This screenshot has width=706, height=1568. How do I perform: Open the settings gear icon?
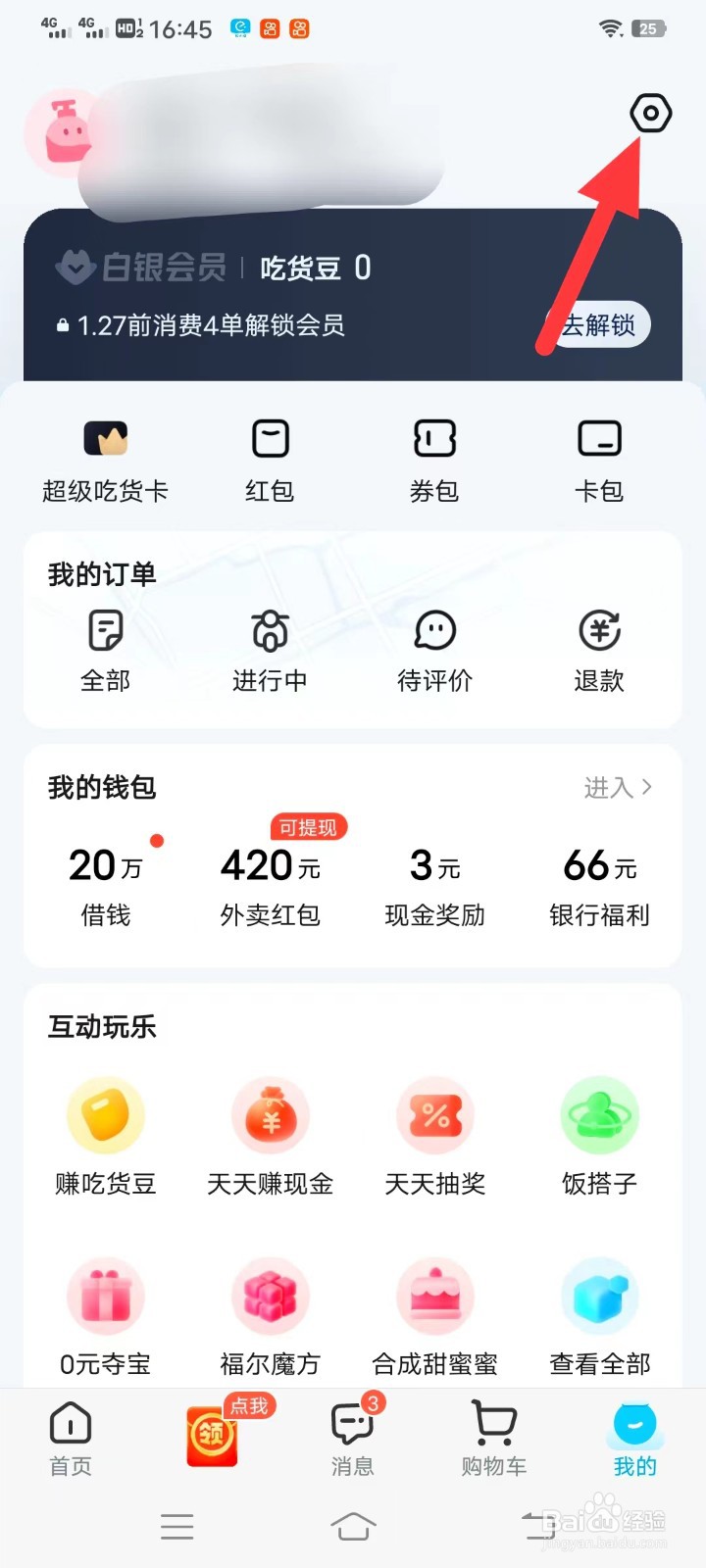pos(649,113)
